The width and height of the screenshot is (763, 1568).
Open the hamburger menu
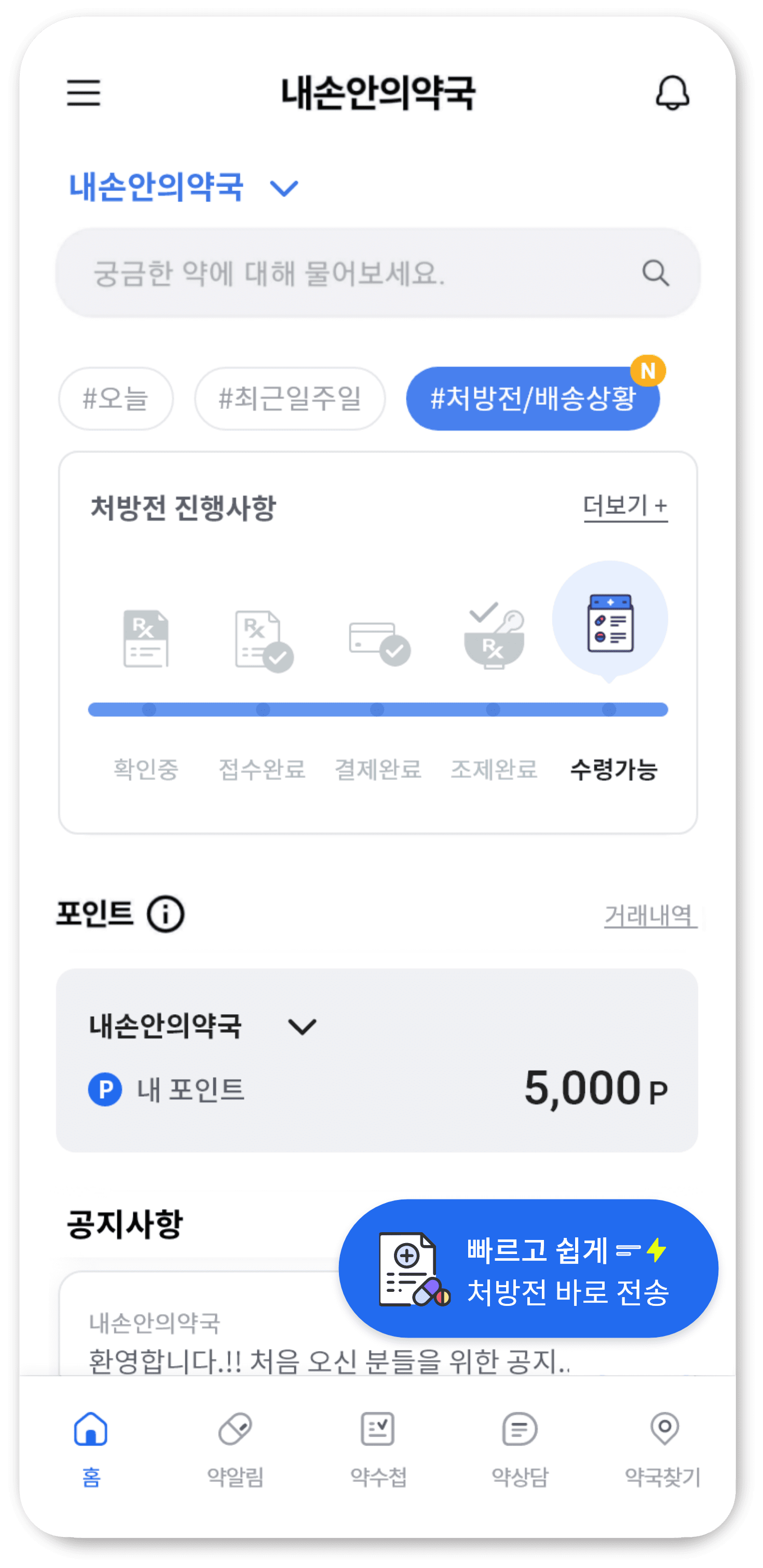click(x=84, y=93)
